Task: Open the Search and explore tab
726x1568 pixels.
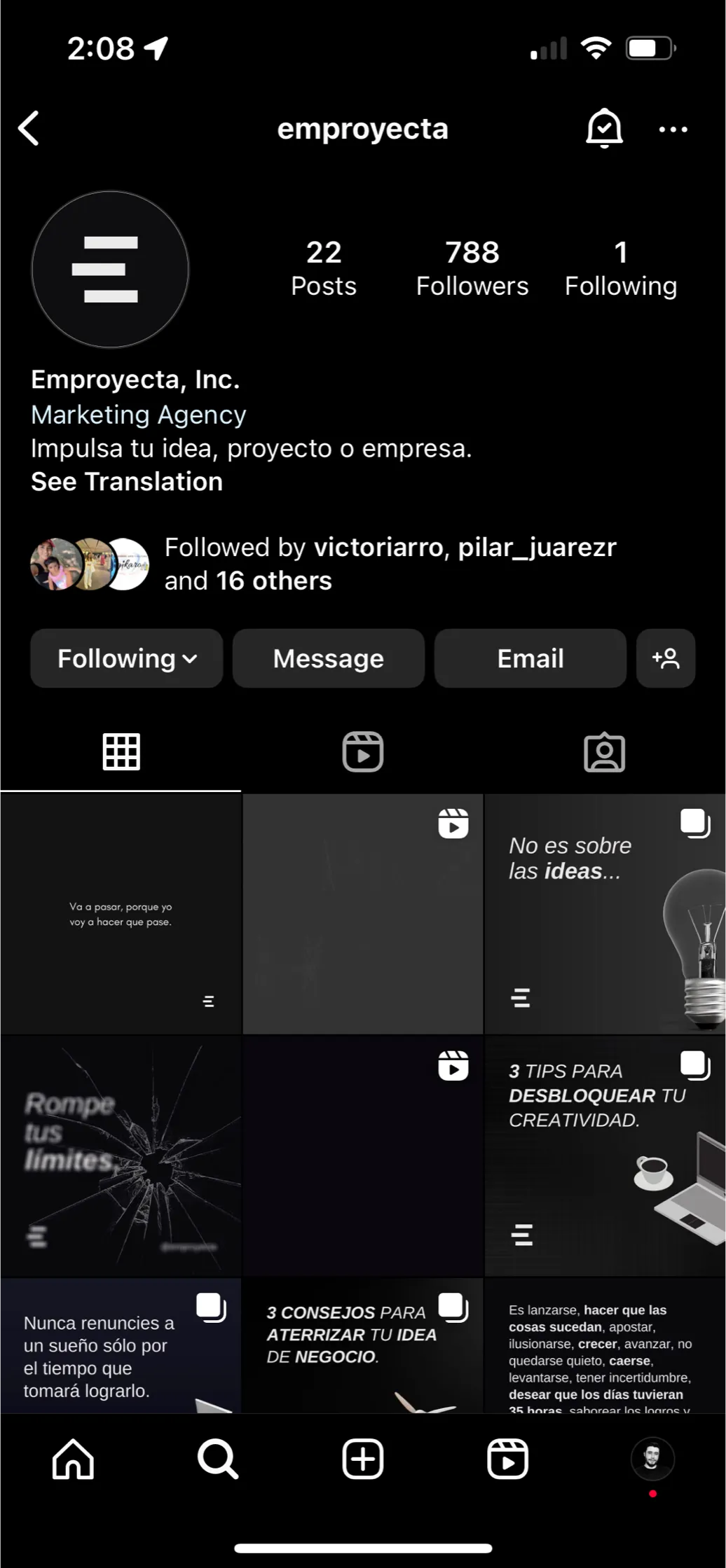Action: tap(218, 1459)
